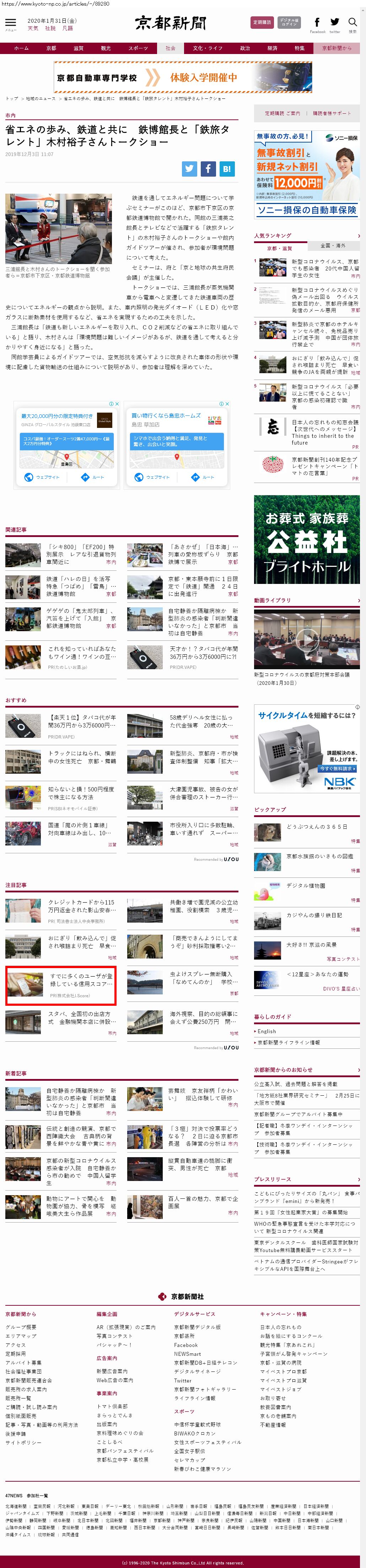Open the 京都自動車専門学校 banner
The height and width of the screenshot is (1568, 366).
click(x=183, y=78)
